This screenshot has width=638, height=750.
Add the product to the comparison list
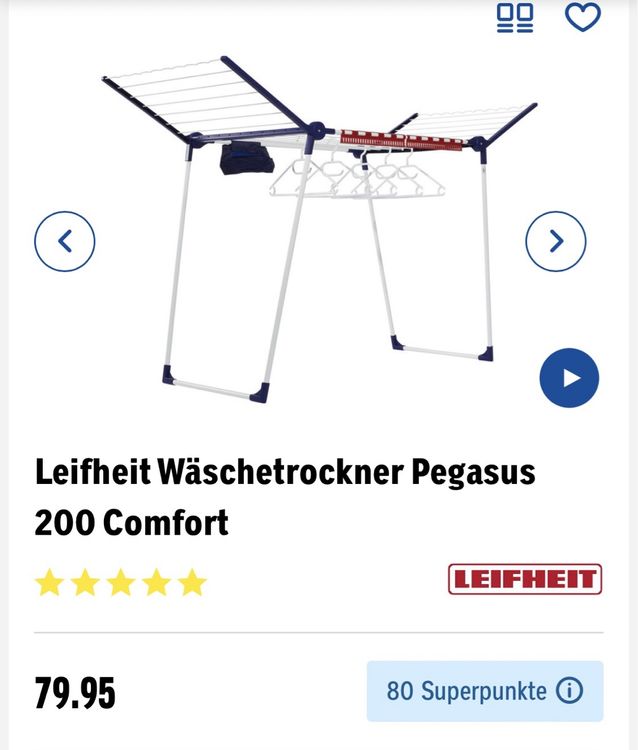(515, 18)
